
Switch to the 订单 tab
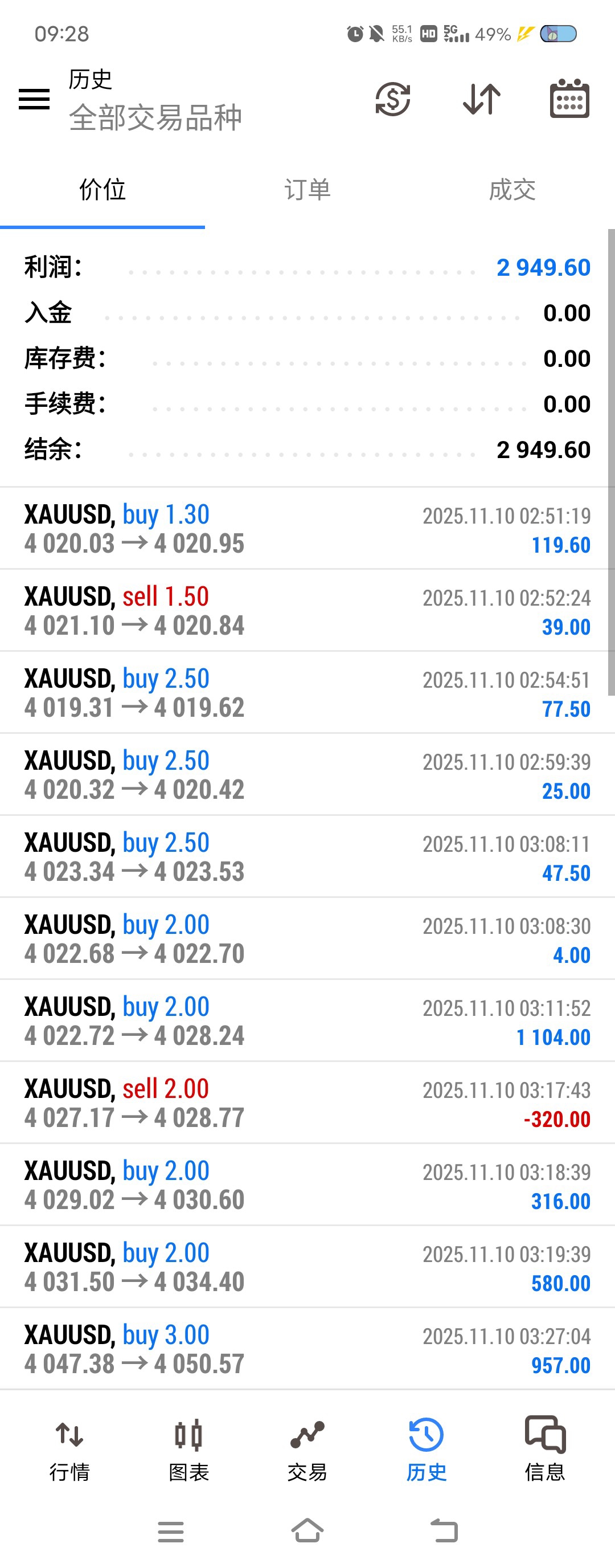click(x=307, y=190)
